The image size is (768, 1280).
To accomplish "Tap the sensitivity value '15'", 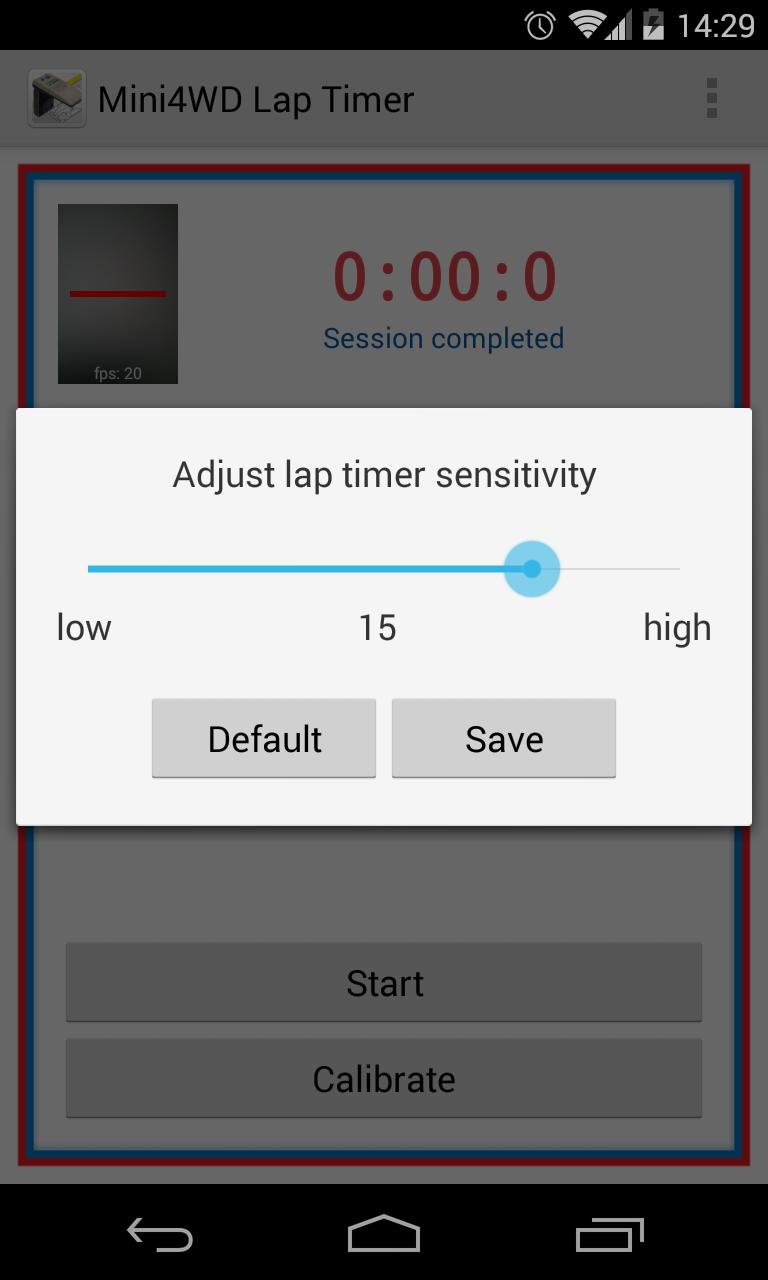I will pos(377,627).
